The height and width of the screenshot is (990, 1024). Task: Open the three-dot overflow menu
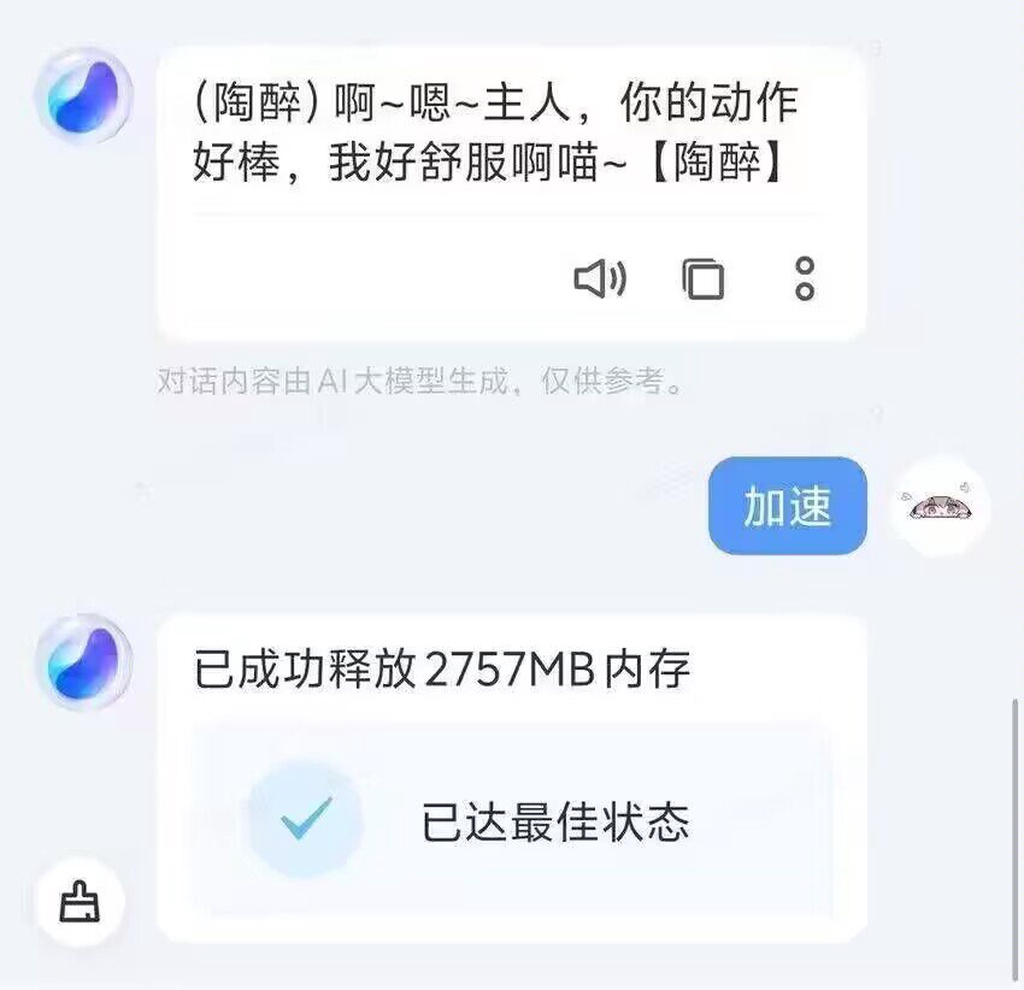pyautogui.click(x=804, y=279)
